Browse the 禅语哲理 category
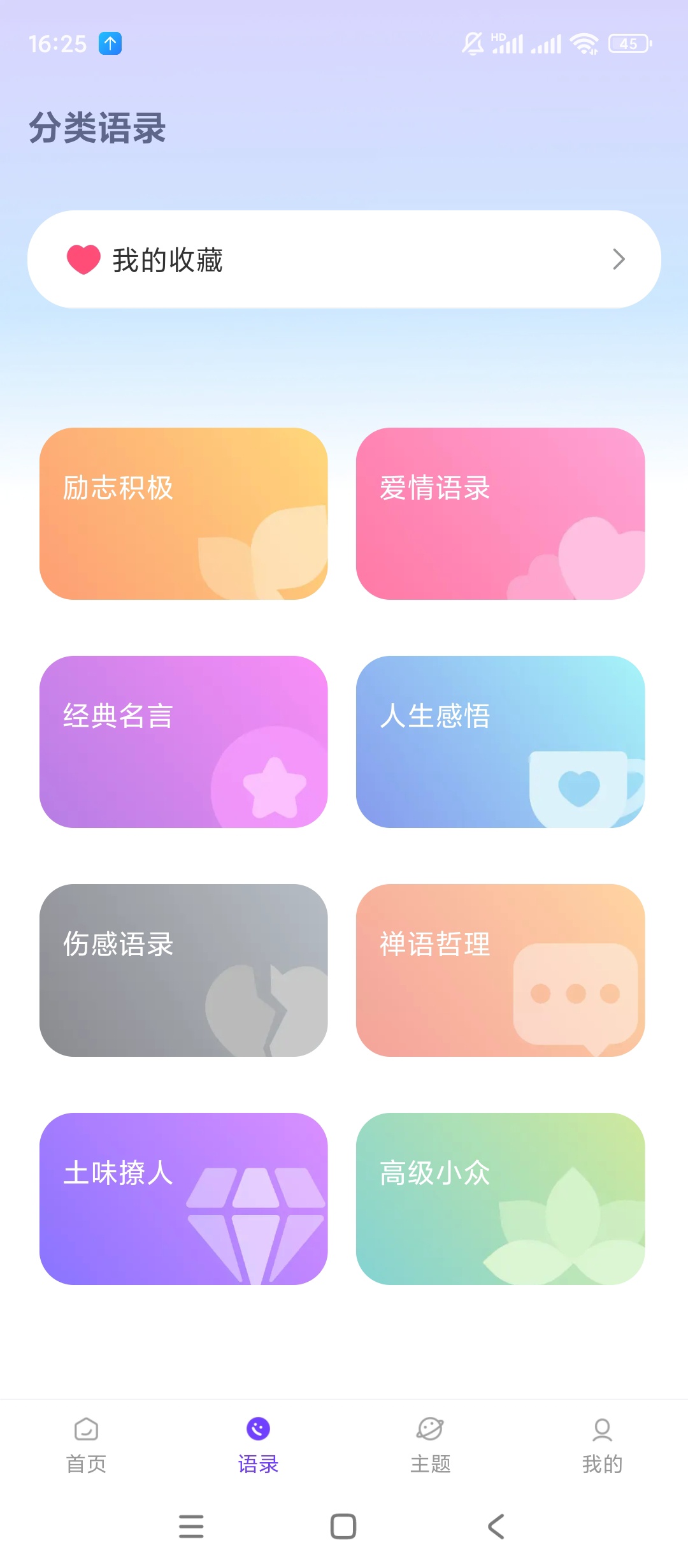This screenshot has width=688, height=1568. point(500,970)
